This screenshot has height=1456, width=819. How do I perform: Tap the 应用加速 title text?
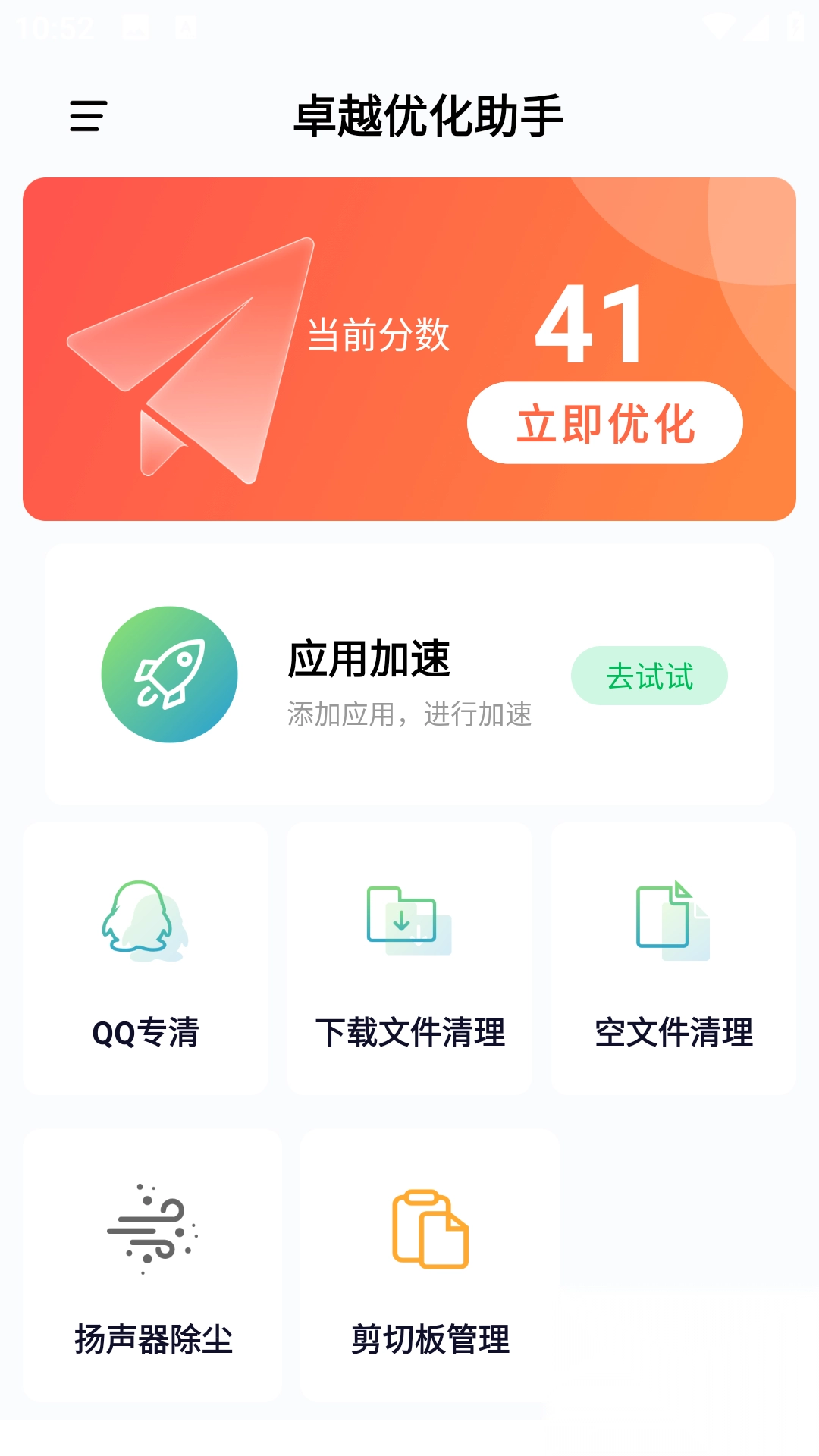pos(371,658)
